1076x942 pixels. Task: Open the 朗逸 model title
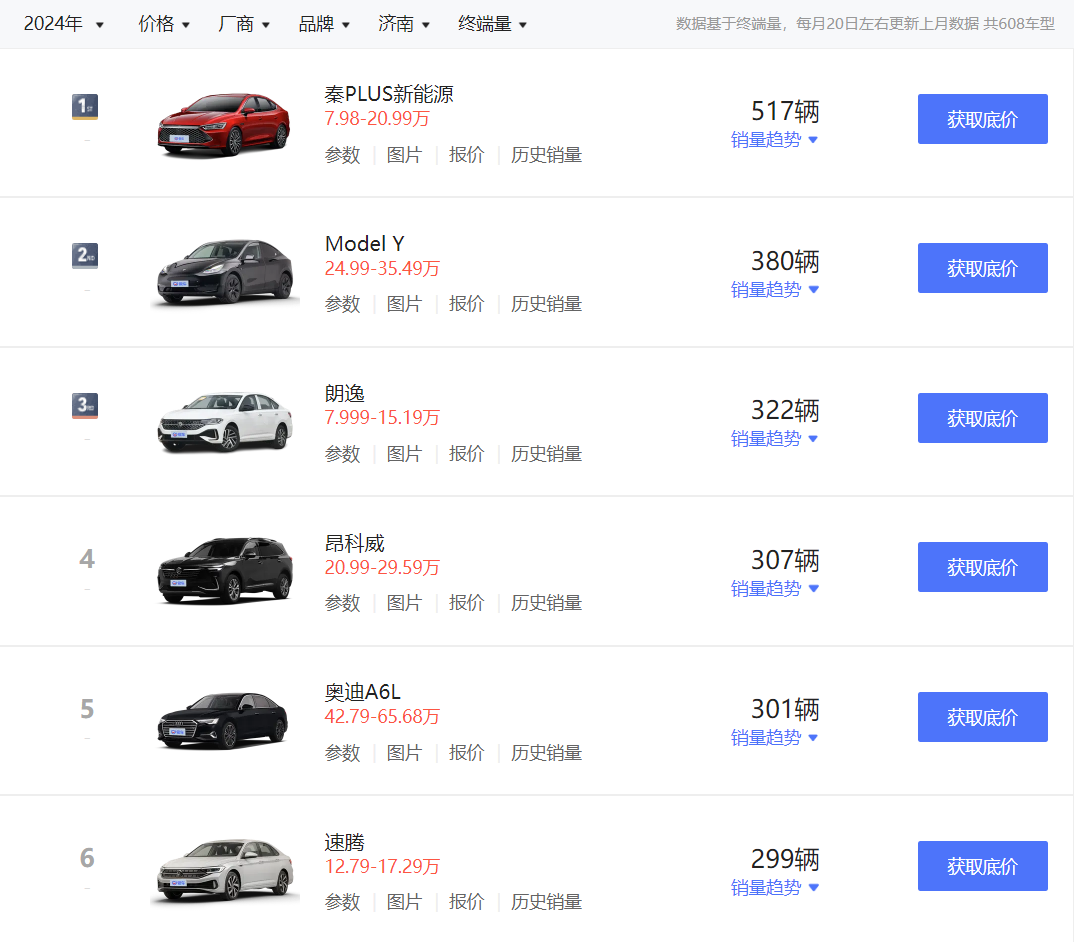345,394
